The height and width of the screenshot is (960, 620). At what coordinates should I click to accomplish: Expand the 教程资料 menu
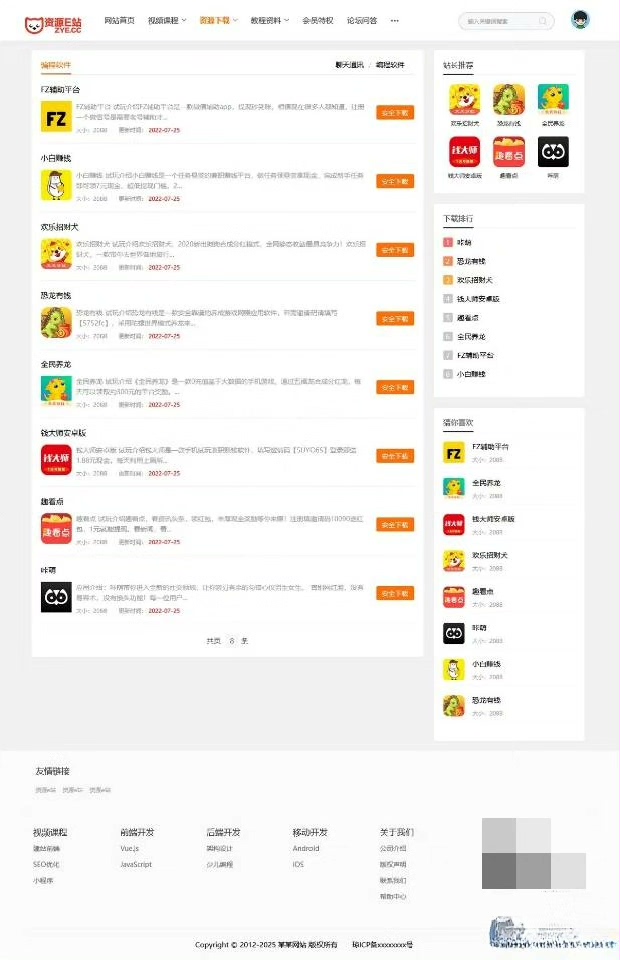pyautogui.click(x=270, y=20)
